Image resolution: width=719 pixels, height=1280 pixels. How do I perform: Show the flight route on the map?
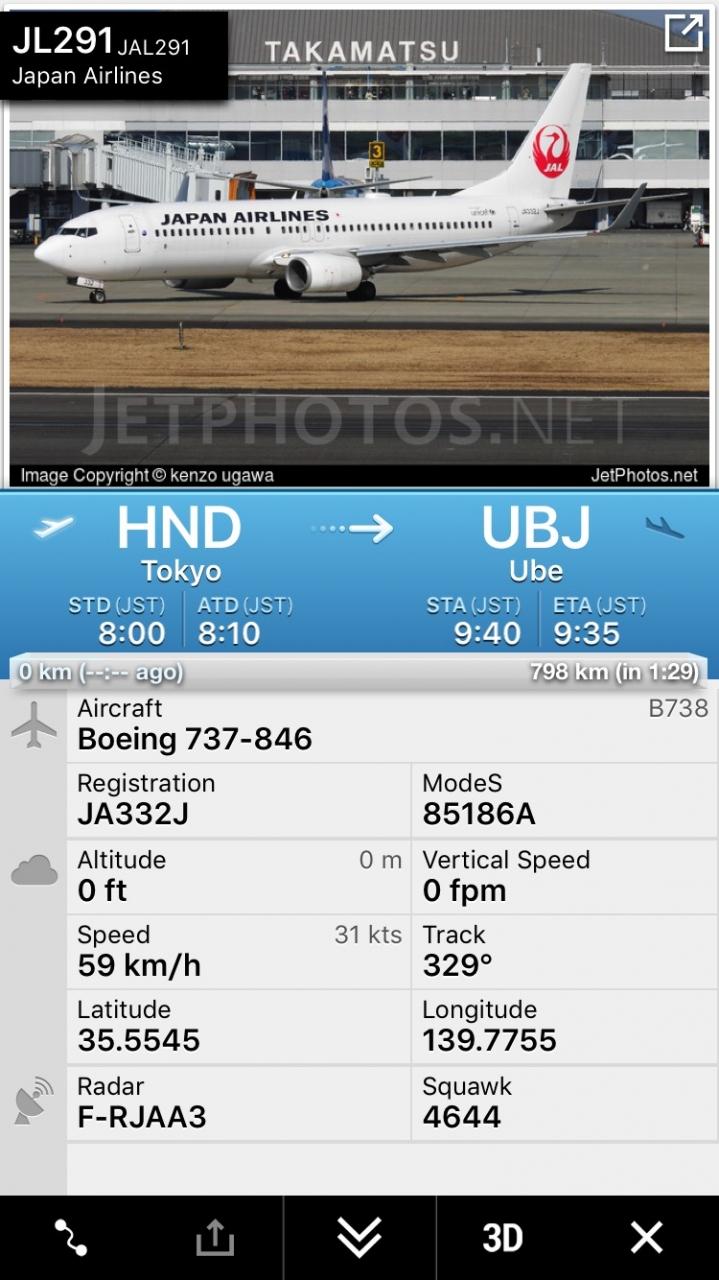[x=71, y=1238]
